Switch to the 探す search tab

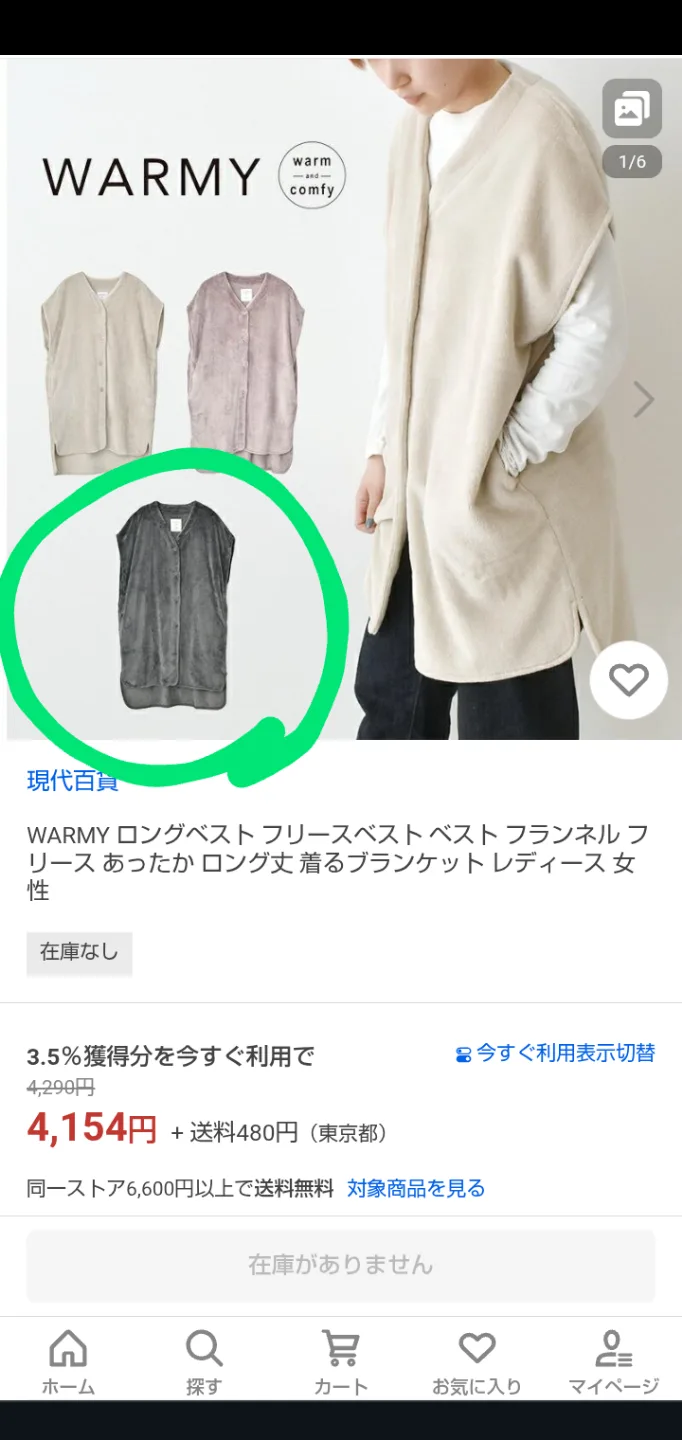(x=204, y=1363)
